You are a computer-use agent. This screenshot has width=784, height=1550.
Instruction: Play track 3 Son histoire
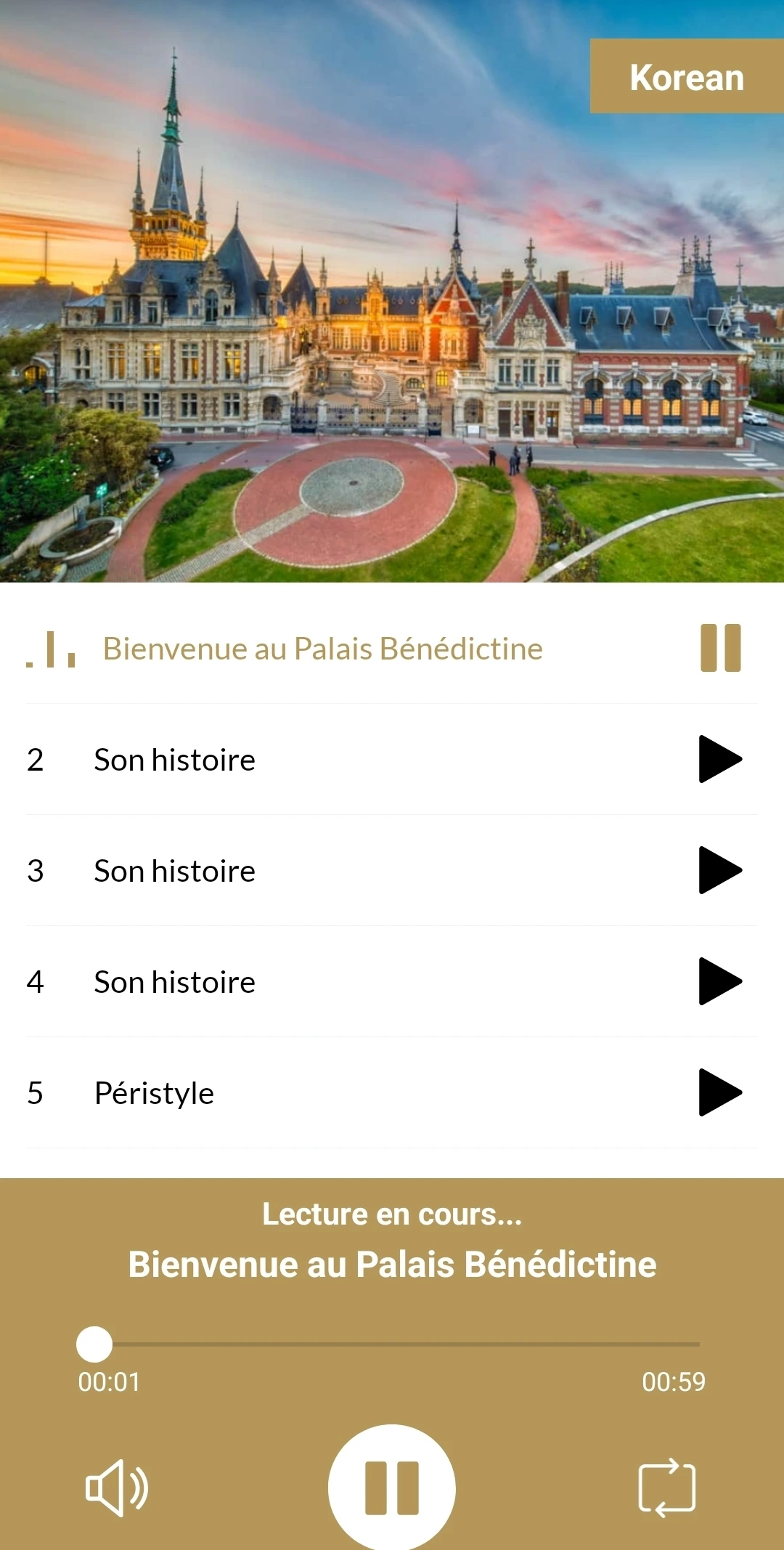coord(719,870)
